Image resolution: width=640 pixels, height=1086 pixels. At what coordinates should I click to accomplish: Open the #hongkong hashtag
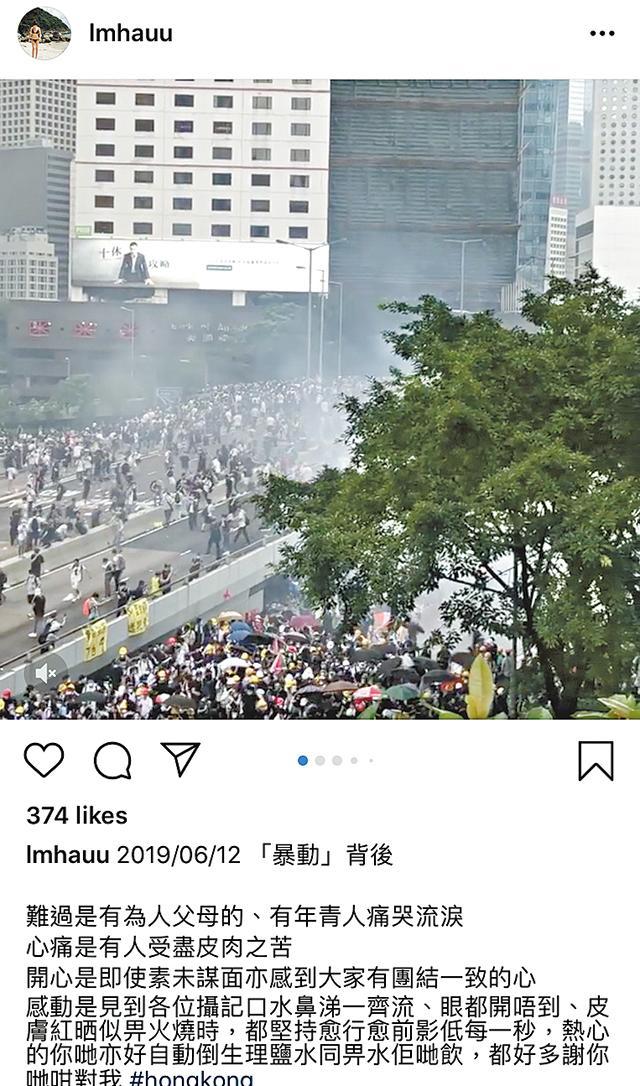click(191, 1078)
